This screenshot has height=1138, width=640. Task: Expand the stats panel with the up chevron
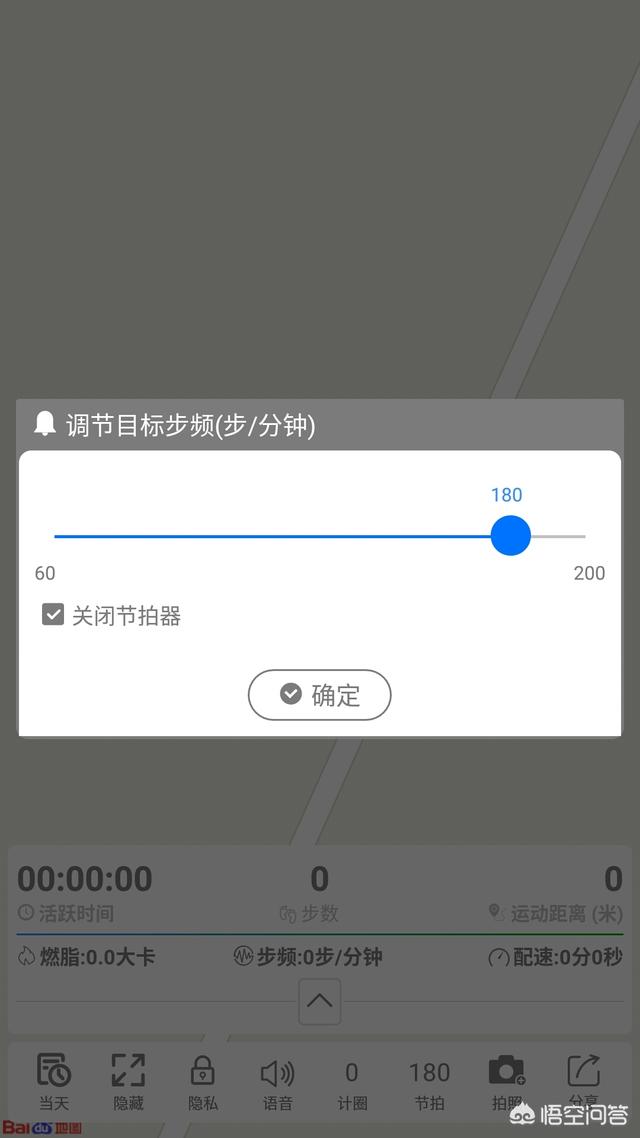[320, 1000]
